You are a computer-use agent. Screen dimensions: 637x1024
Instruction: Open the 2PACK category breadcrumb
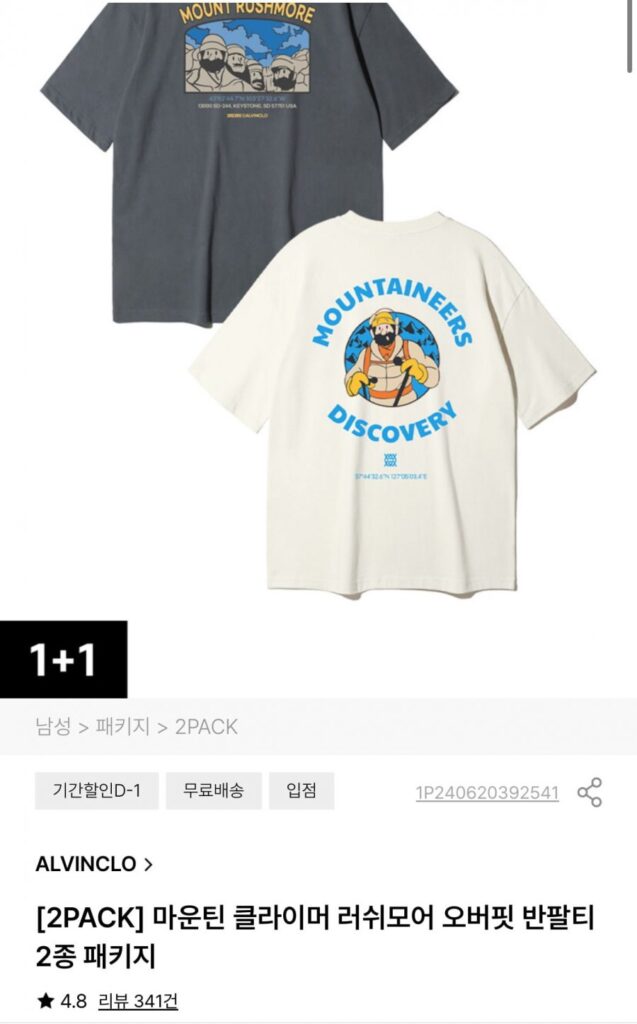coord(206,727)
